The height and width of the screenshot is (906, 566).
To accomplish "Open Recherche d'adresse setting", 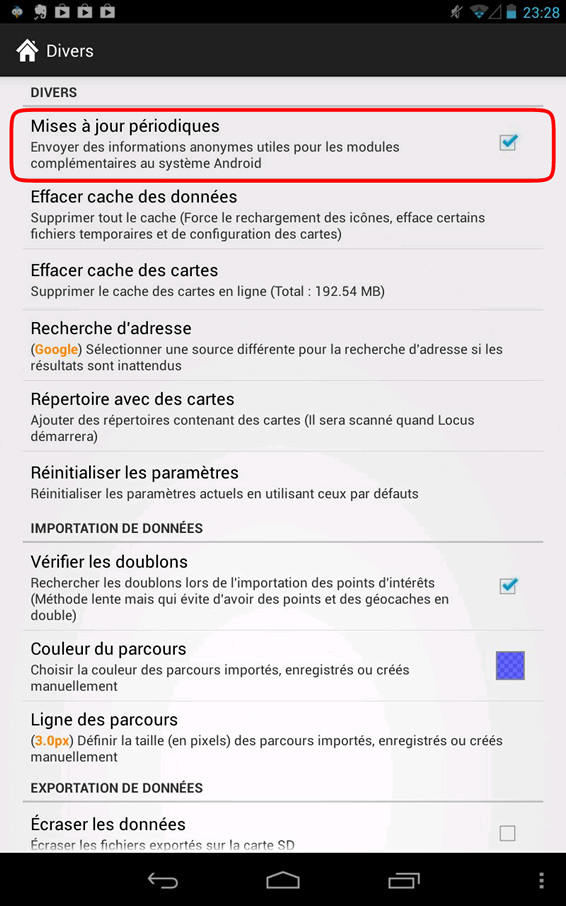I will point(283,346).
